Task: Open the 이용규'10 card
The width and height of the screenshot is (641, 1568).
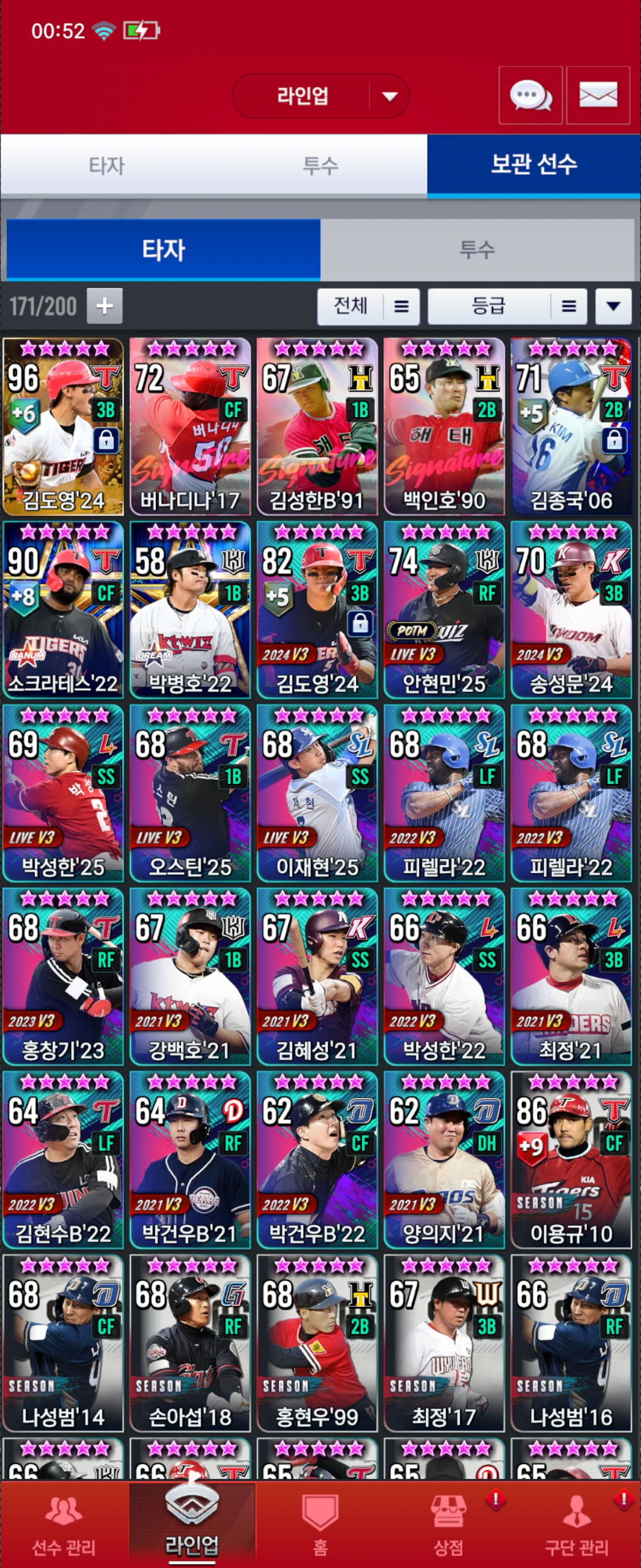Action: click(570, 1159)
